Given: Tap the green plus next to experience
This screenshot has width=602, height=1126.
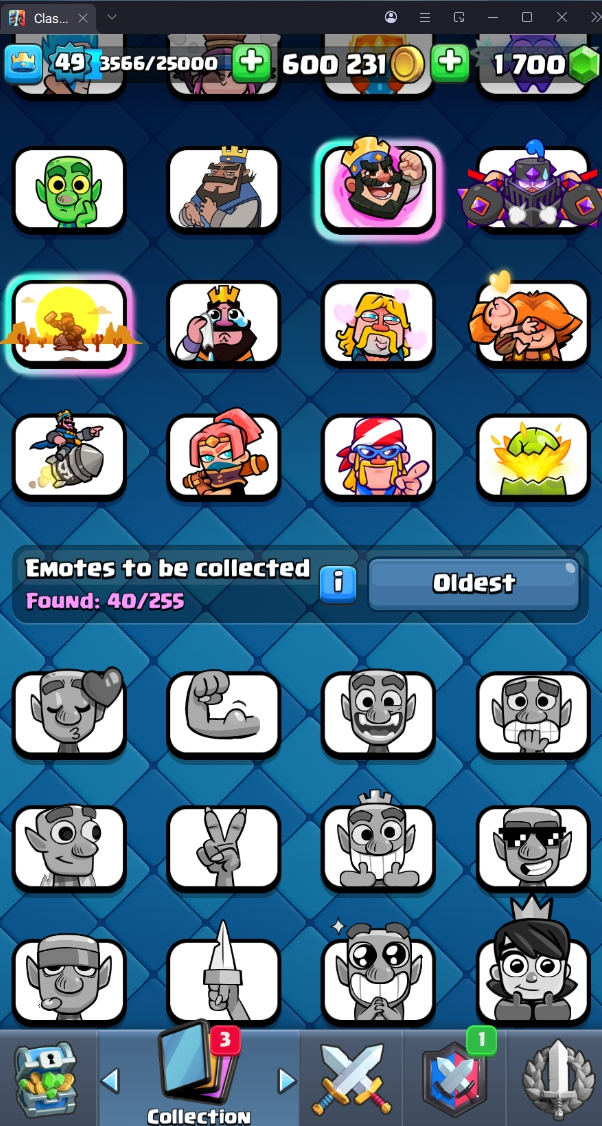Looking at the screenshot, I should click(x=251, y=64).
